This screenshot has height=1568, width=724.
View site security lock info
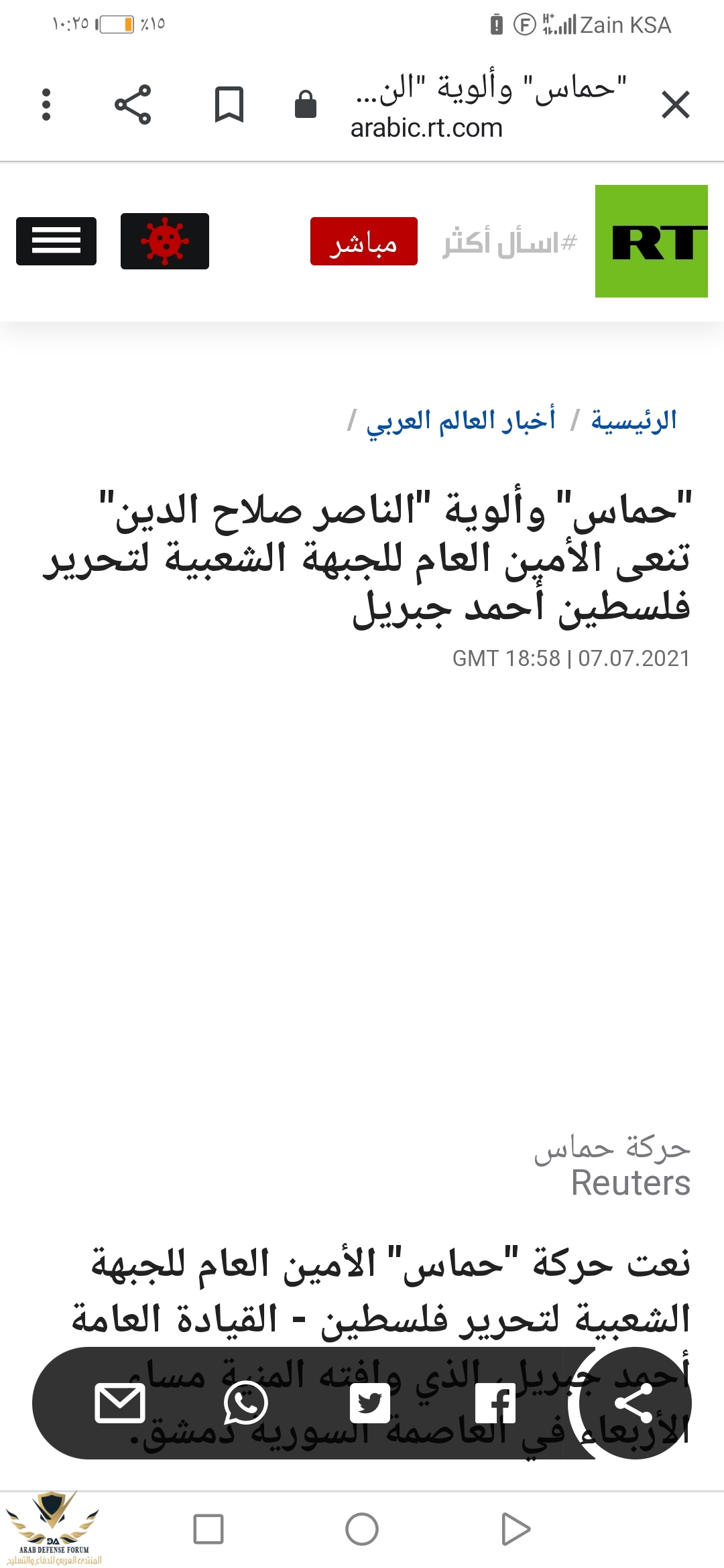306,105
